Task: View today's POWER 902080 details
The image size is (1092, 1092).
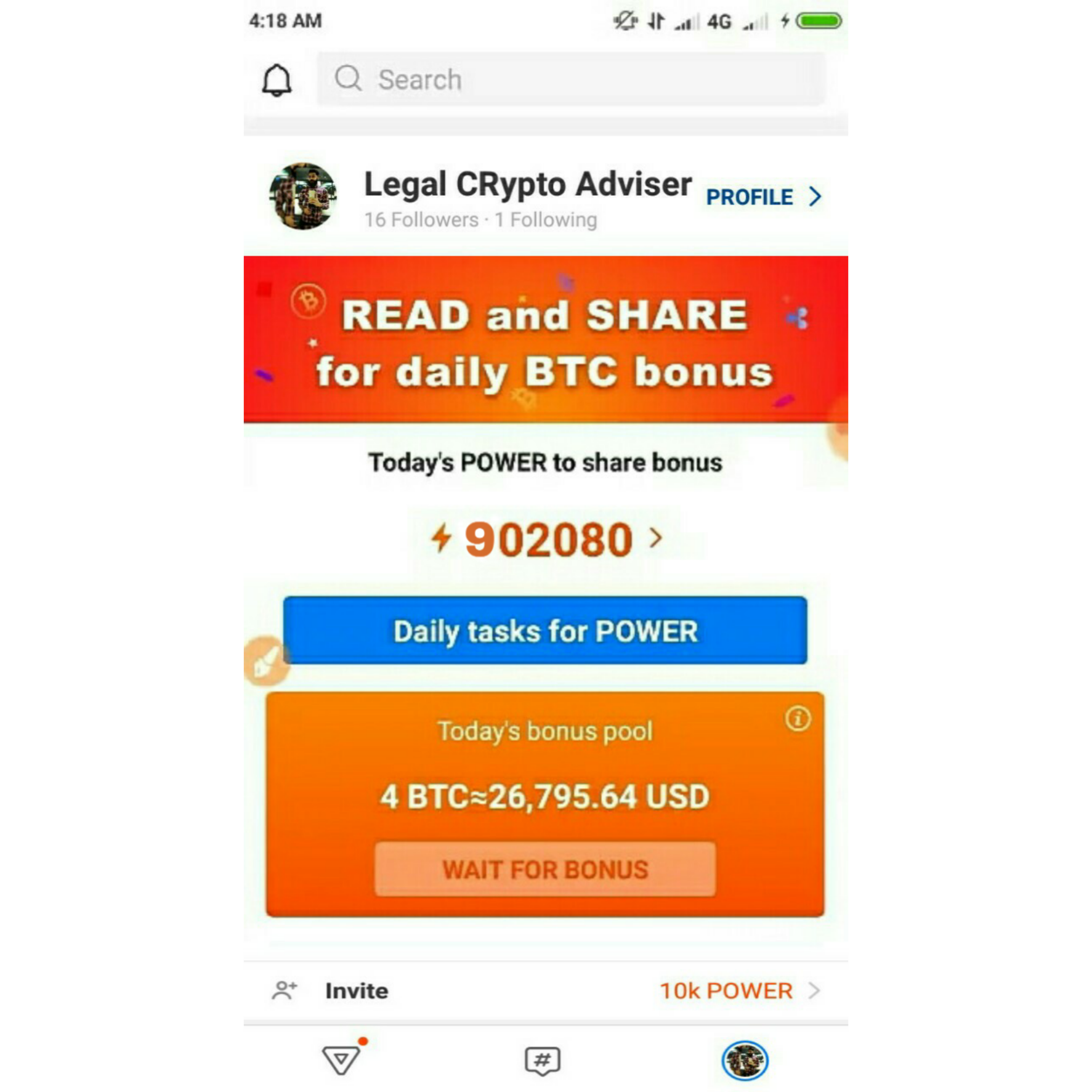Action: tap(546, 539)
